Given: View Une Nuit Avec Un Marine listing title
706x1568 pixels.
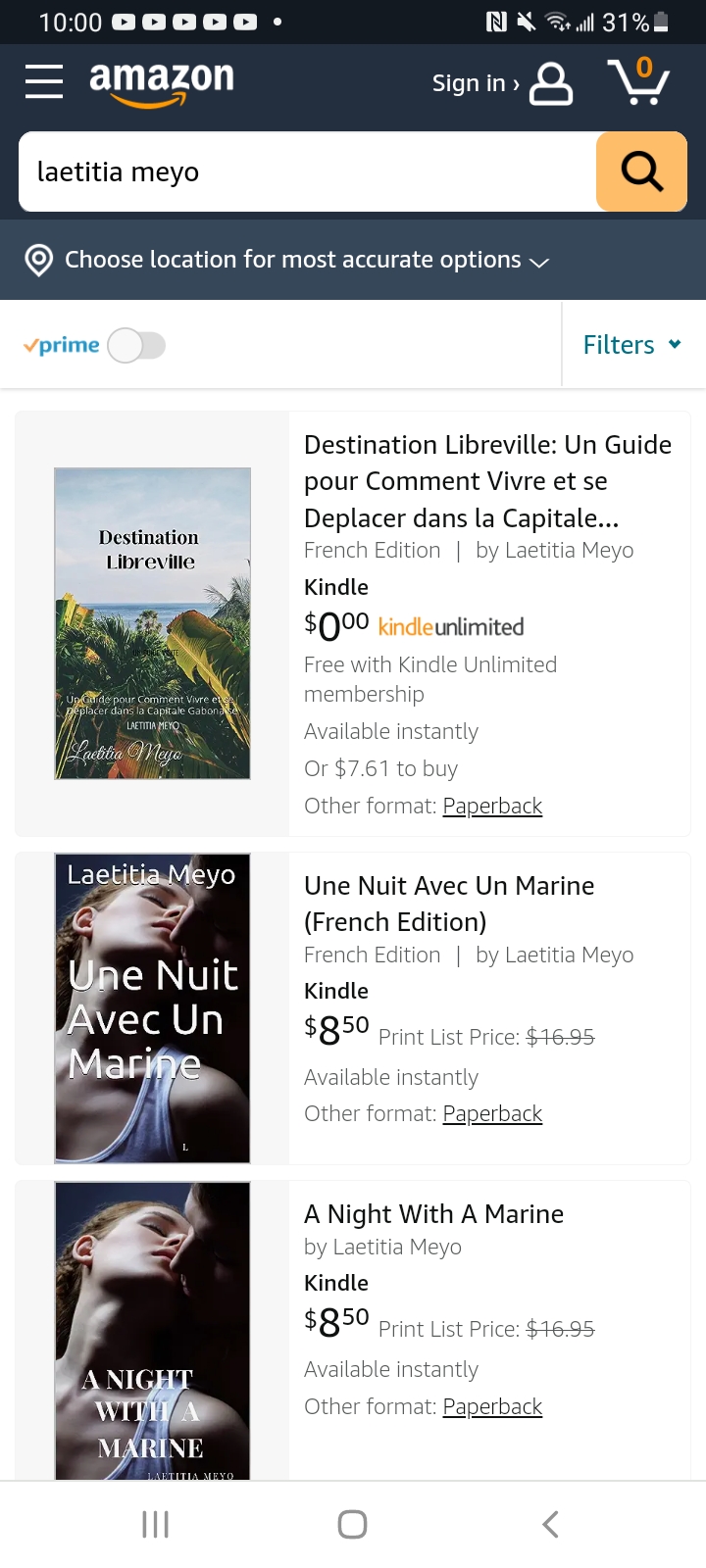Looking at the screenshot, I should click(x=449, y=904).
